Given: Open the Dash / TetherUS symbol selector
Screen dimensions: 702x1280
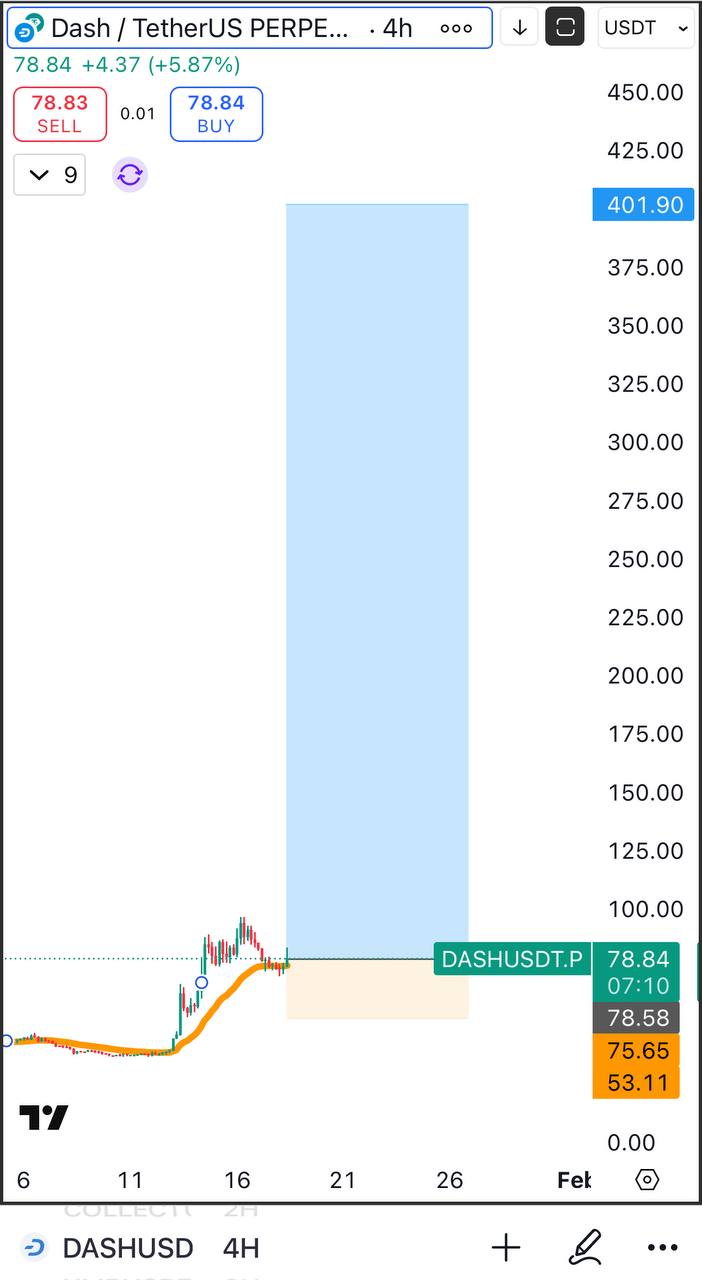Looking at the screenshot, I should click(200, 28).
